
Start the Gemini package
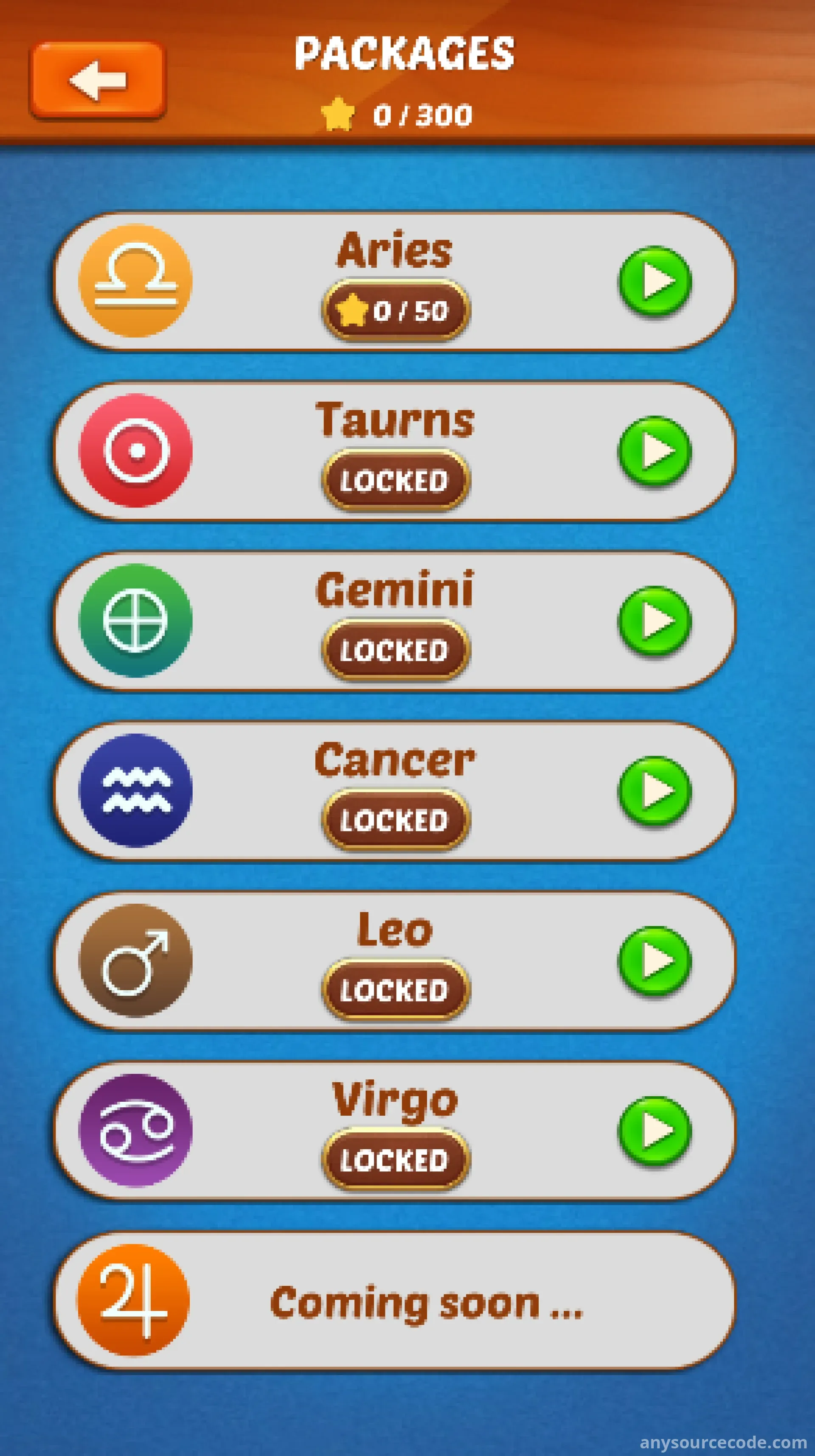(655, 621)
